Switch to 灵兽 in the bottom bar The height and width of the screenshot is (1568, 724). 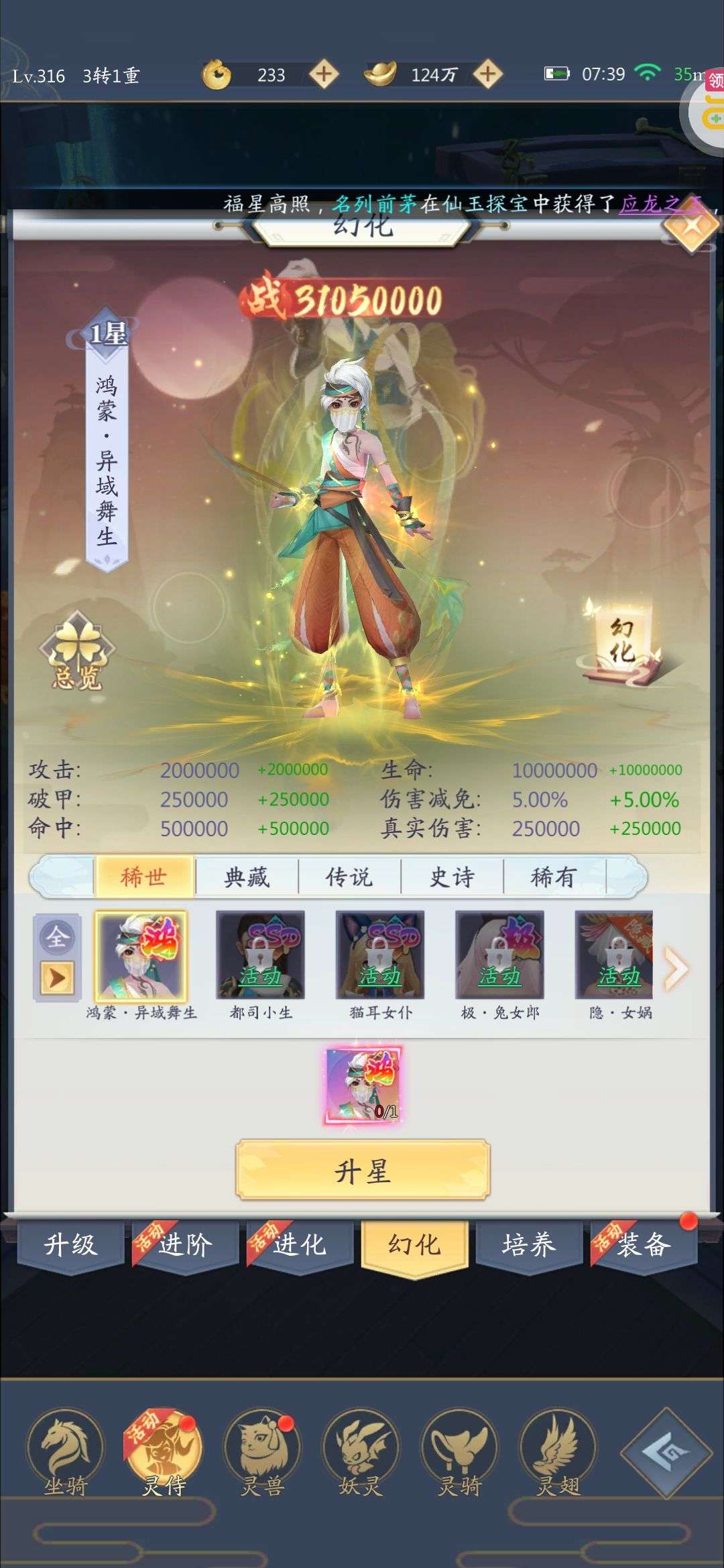(262, 1450)
